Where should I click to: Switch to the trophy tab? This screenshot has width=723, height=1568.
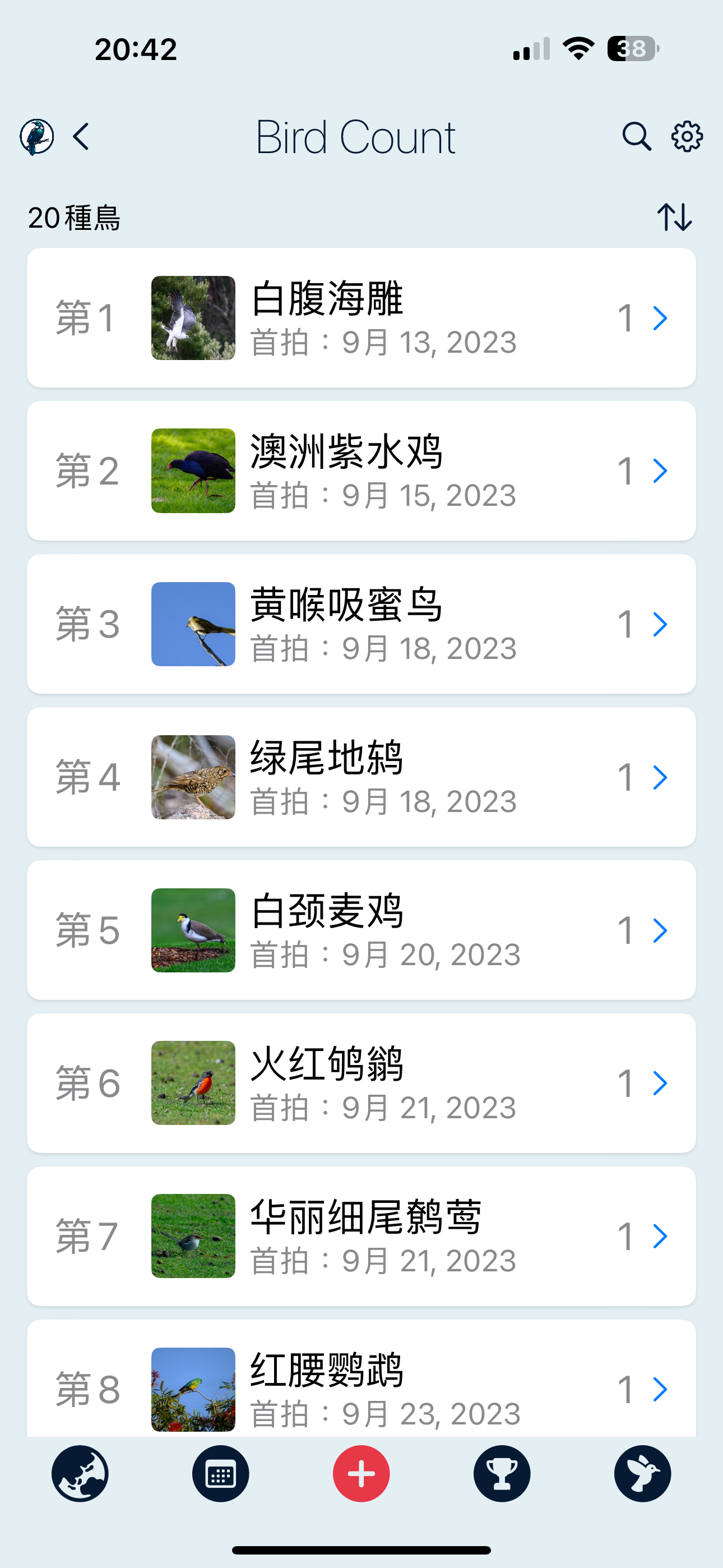502,1474
